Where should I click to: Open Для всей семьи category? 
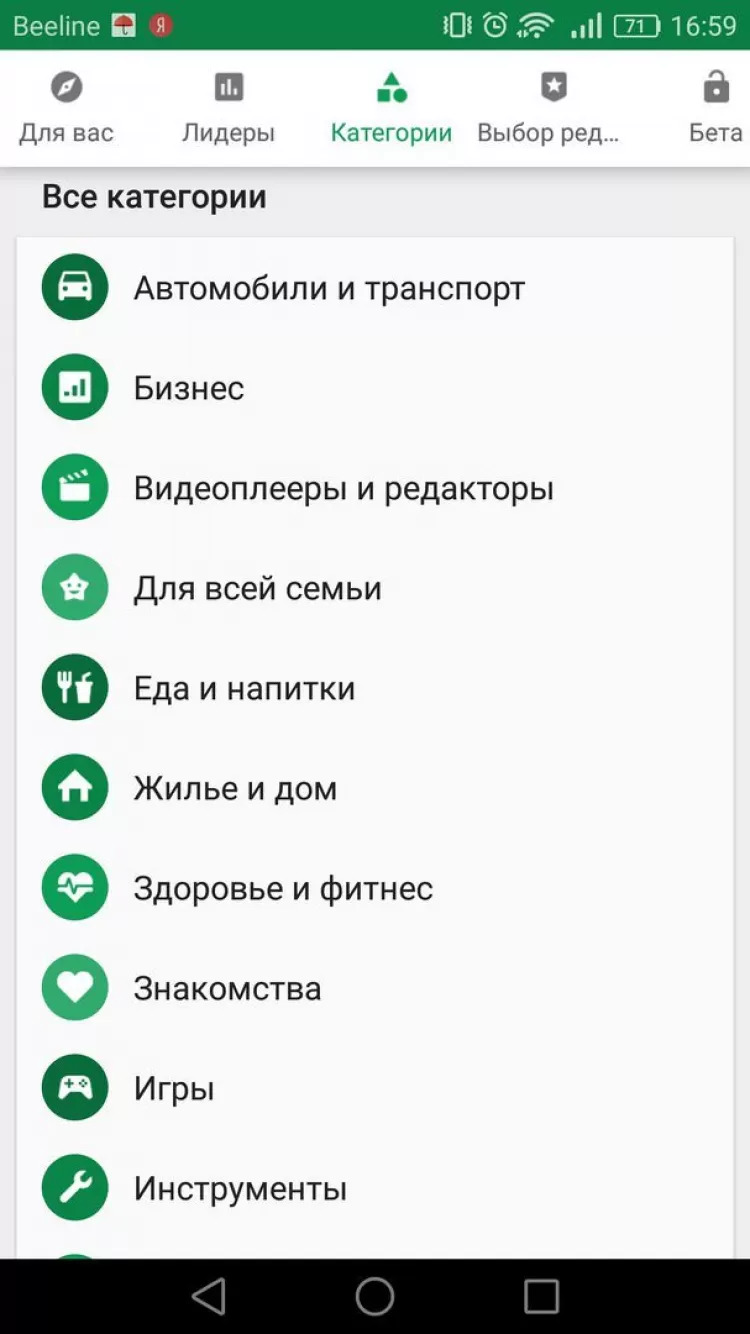(257, 588)
